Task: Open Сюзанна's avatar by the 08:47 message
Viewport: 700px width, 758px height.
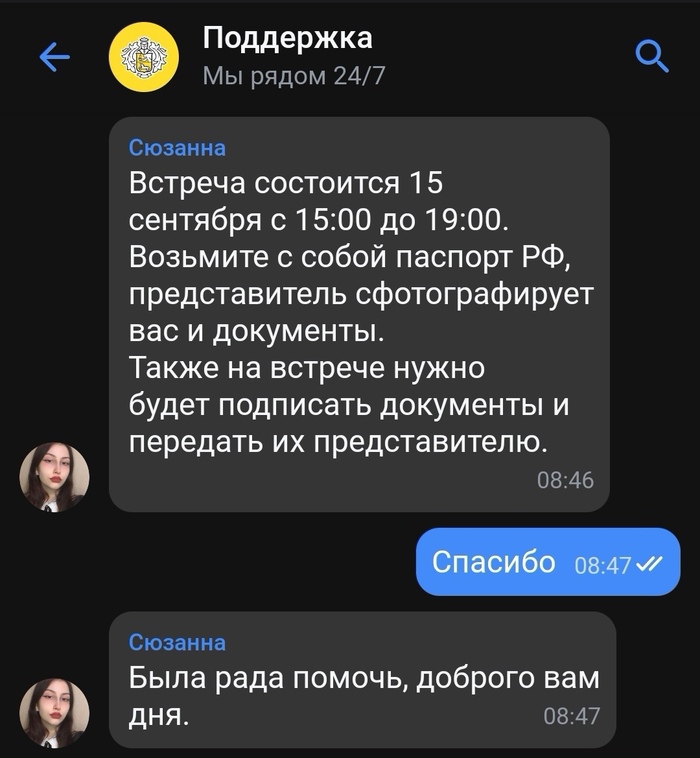Action: [54, 712]
